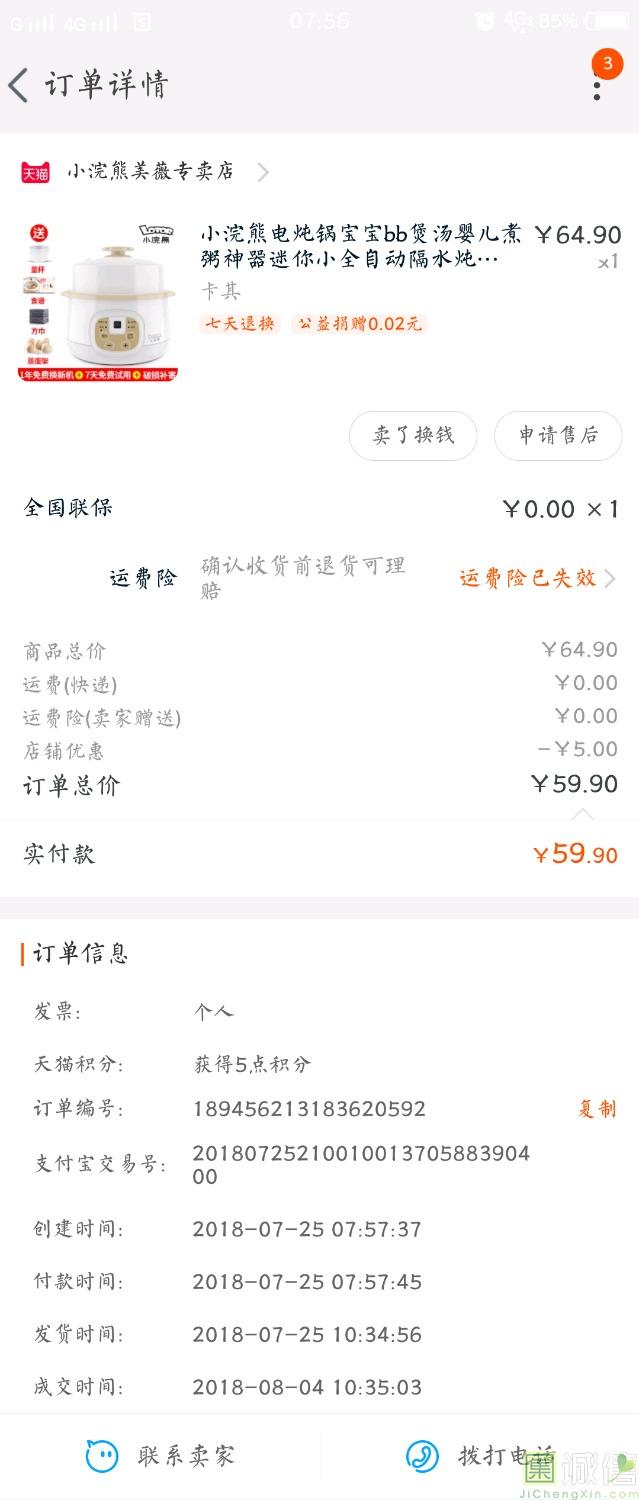Copy the order number with 复制
This screenshot has width=639, height=1500.
597,1108
